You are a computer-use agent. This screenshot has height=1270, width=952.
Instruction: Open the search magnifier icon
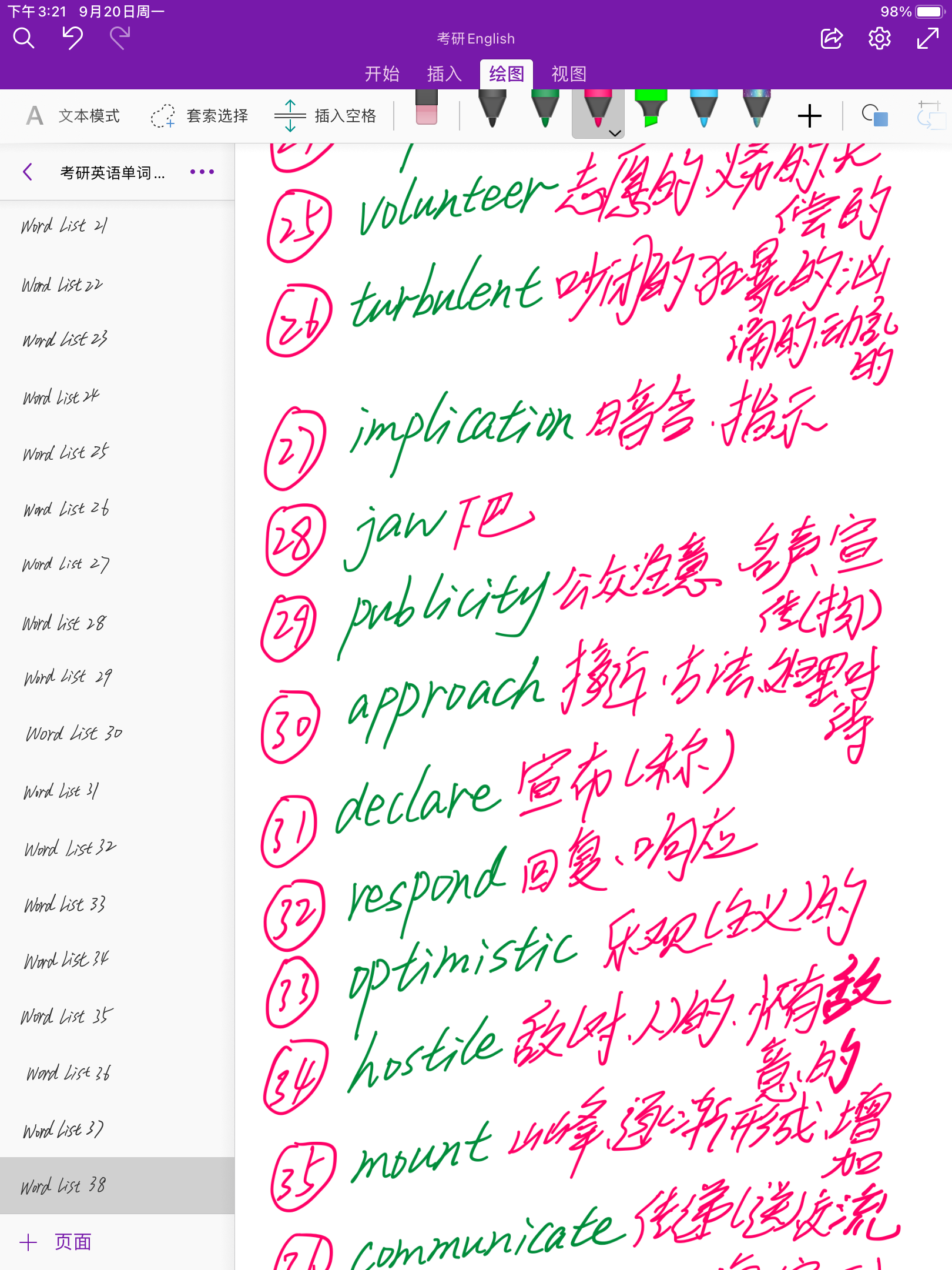24,38
